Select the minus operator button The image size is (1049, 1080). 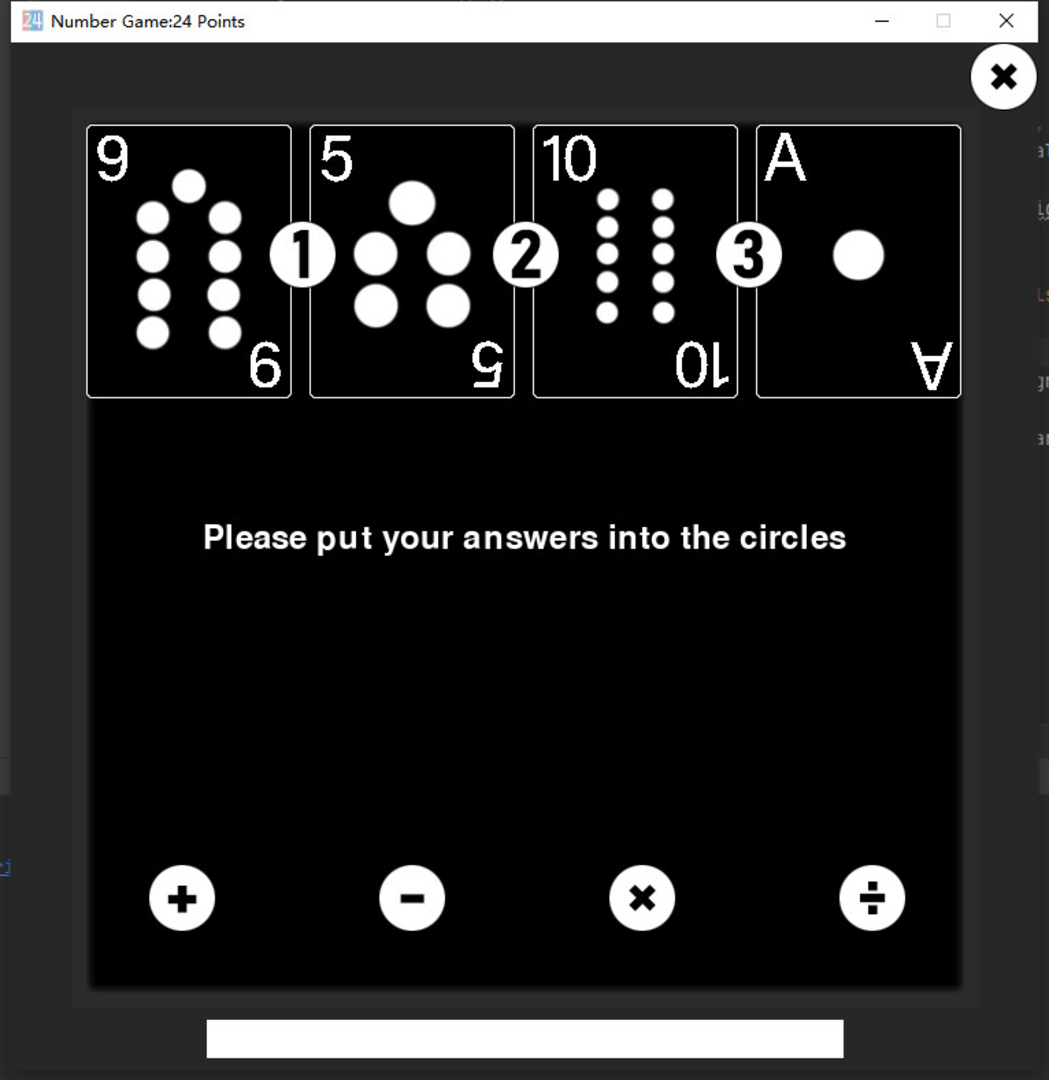point(412,898)
